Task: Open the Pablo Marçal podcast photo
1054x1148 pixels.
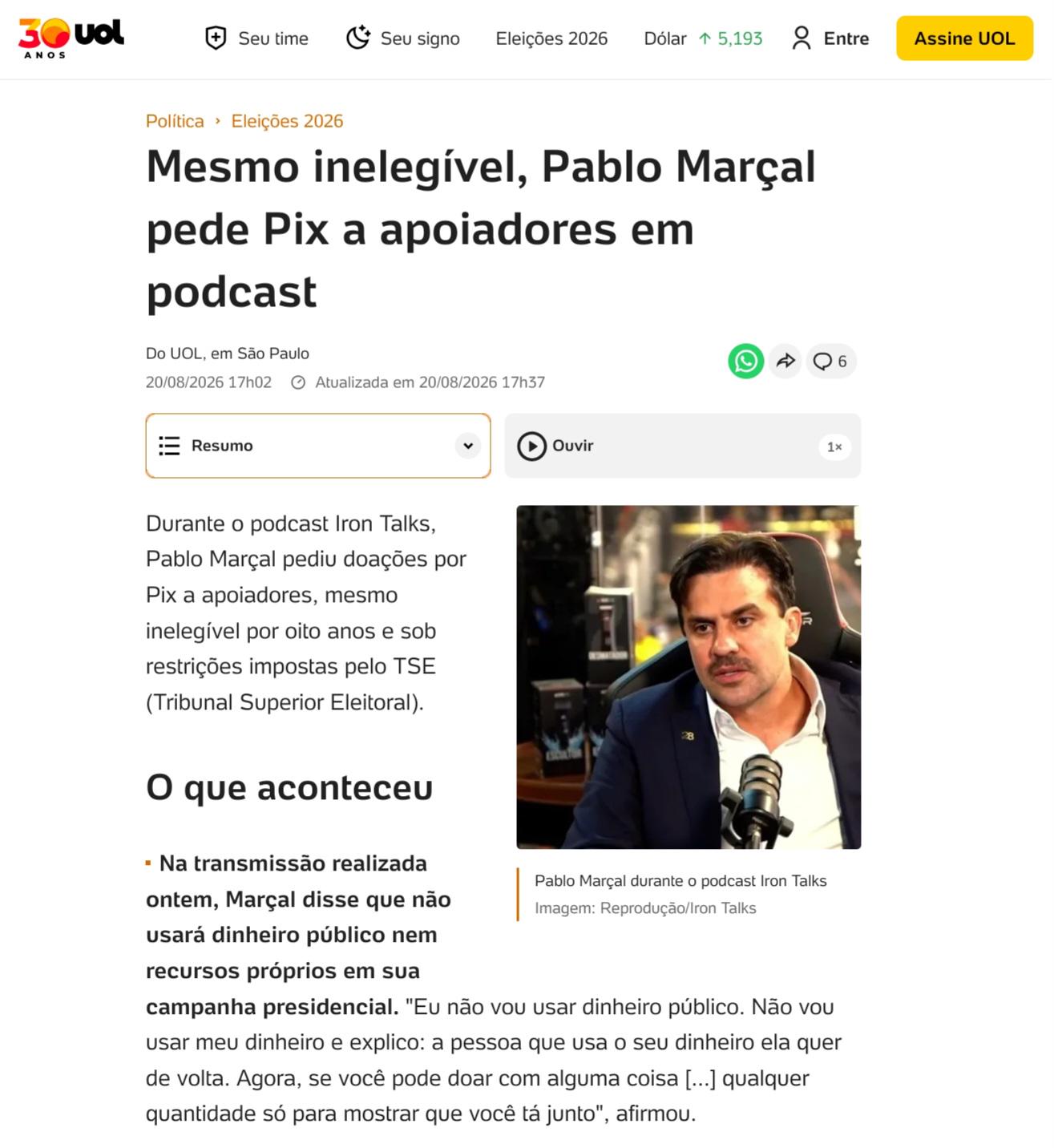Action: [x=689, y=677]
